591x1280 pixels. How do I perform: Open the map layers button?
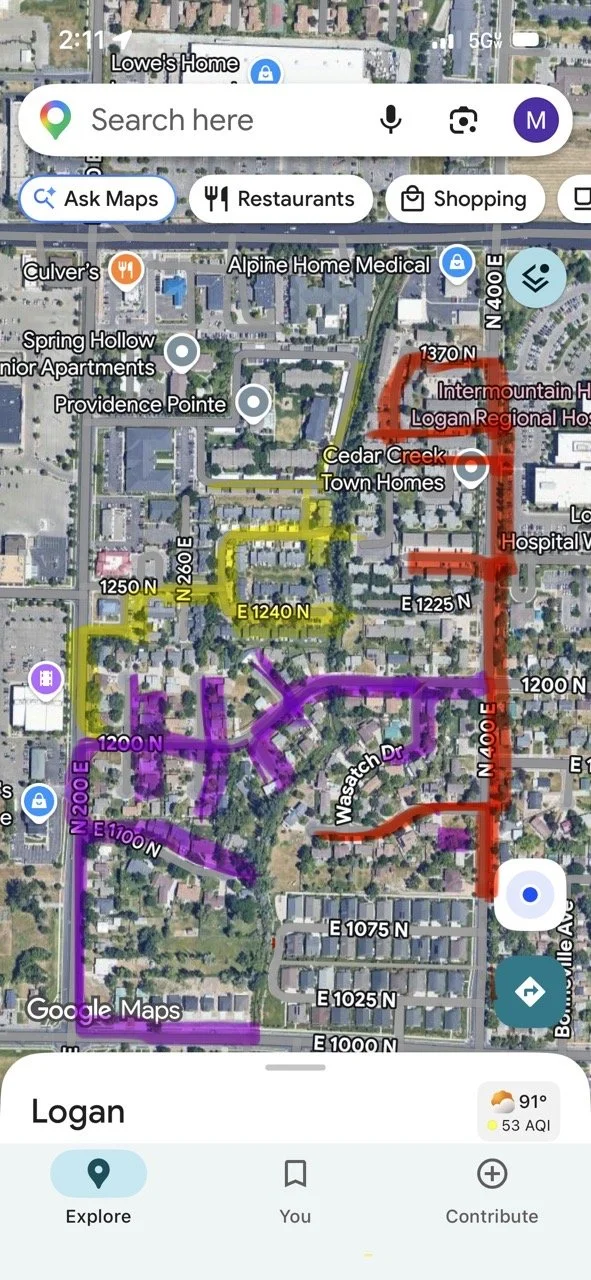click(x=536, y=277)
